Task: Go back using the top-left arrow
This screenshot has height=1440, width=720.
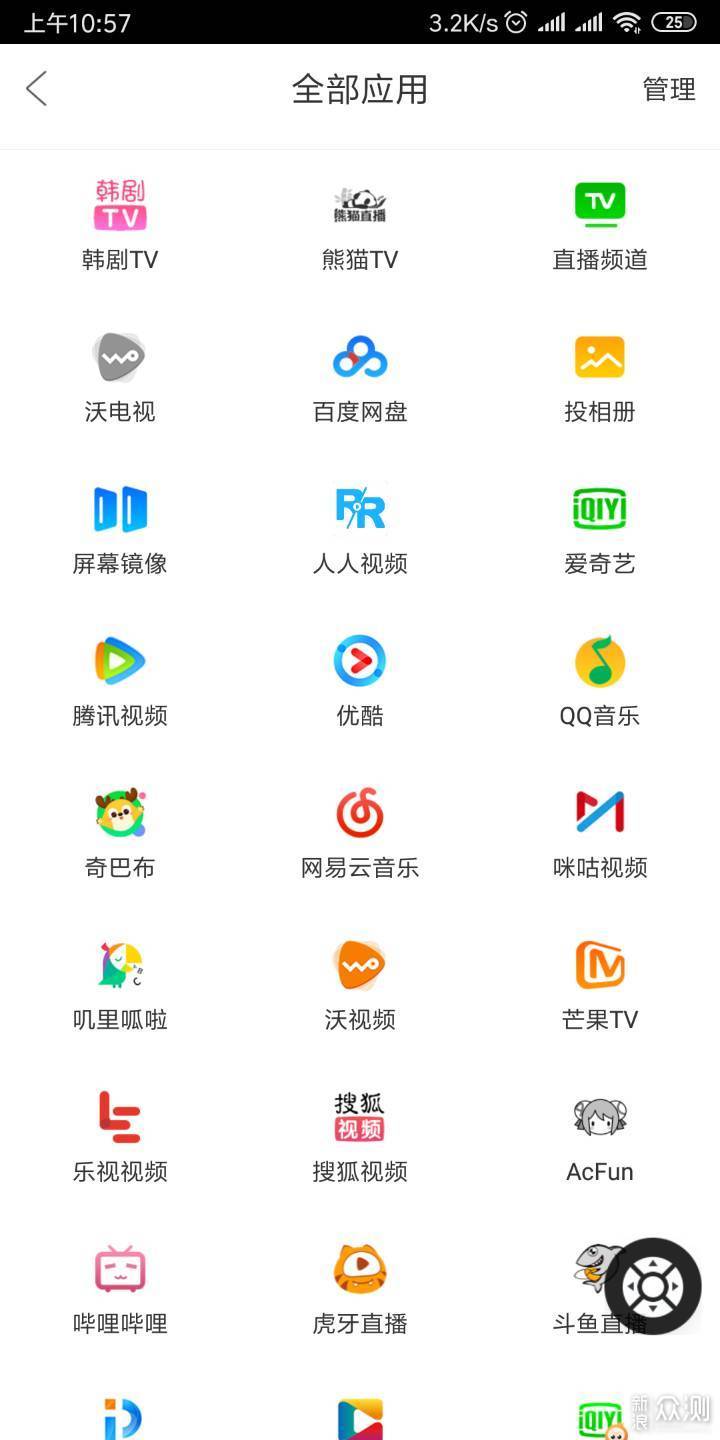Action: tap(37, 89)
